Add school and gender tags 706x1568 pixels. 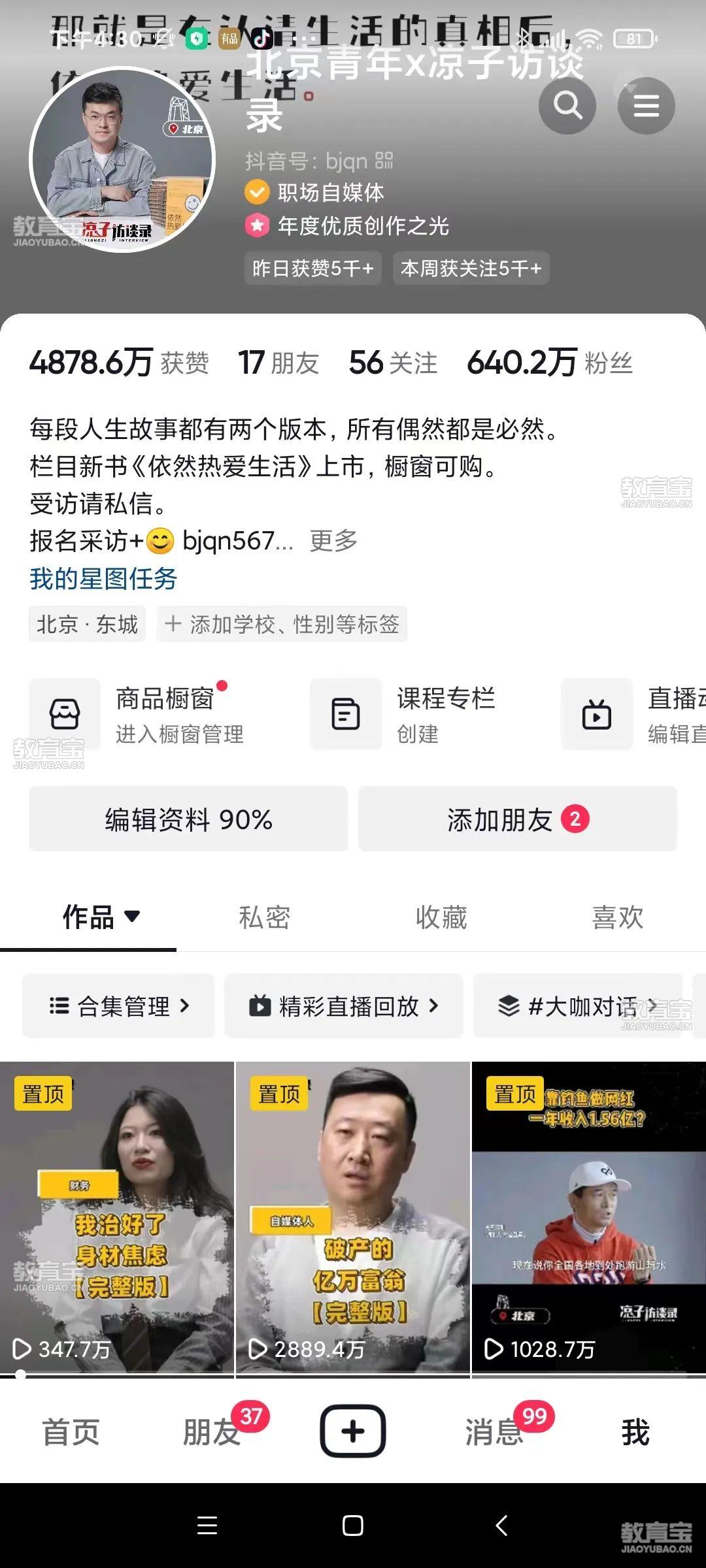coord(282,624)
